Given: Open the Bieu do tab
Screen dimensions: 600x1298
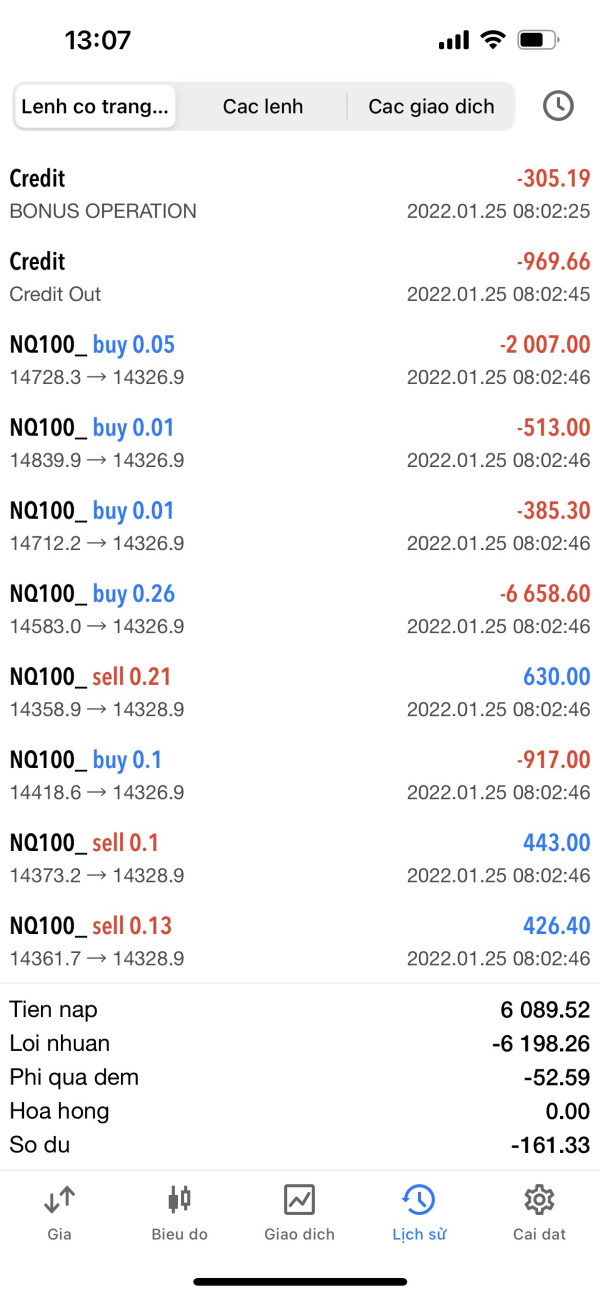Looking at the screenshot, I should point(179,1211).
